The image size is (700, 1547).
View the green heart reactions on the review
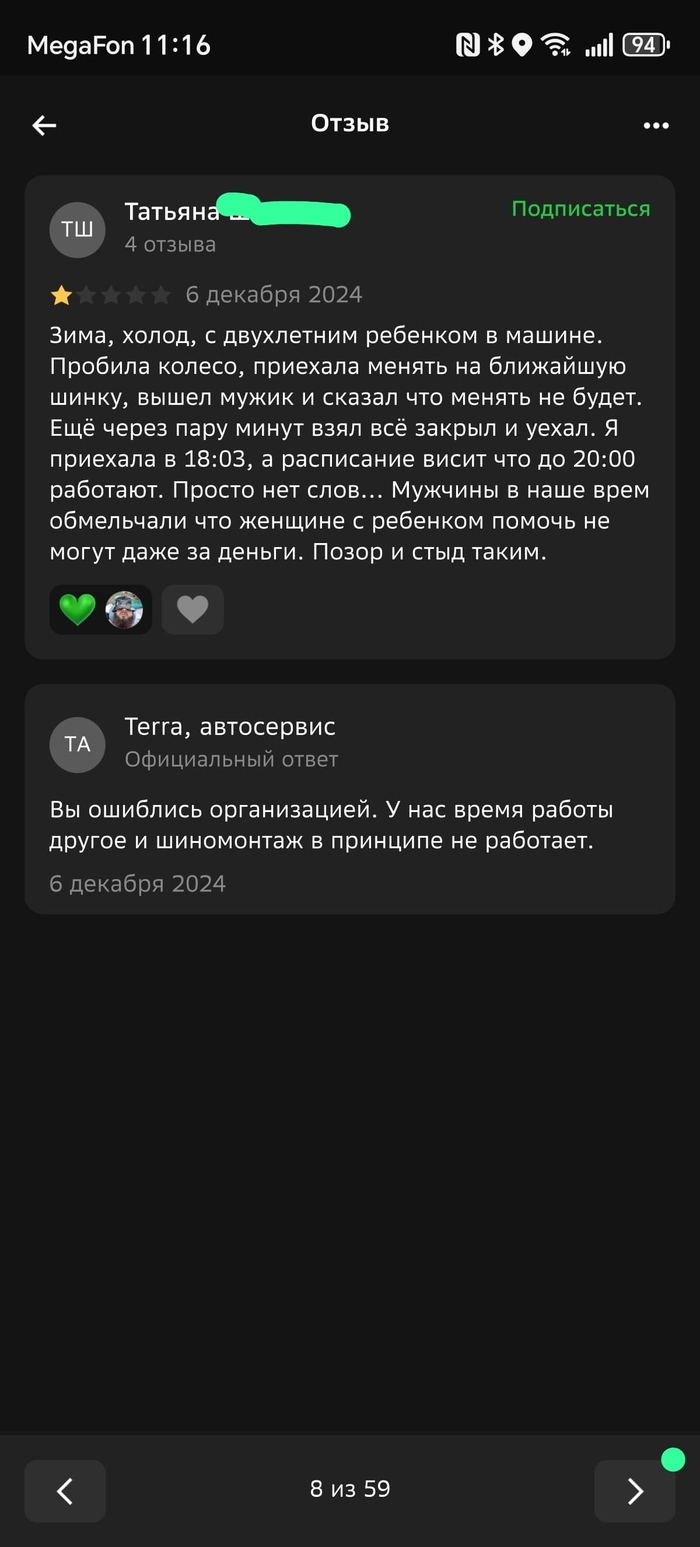coord(99,609)
